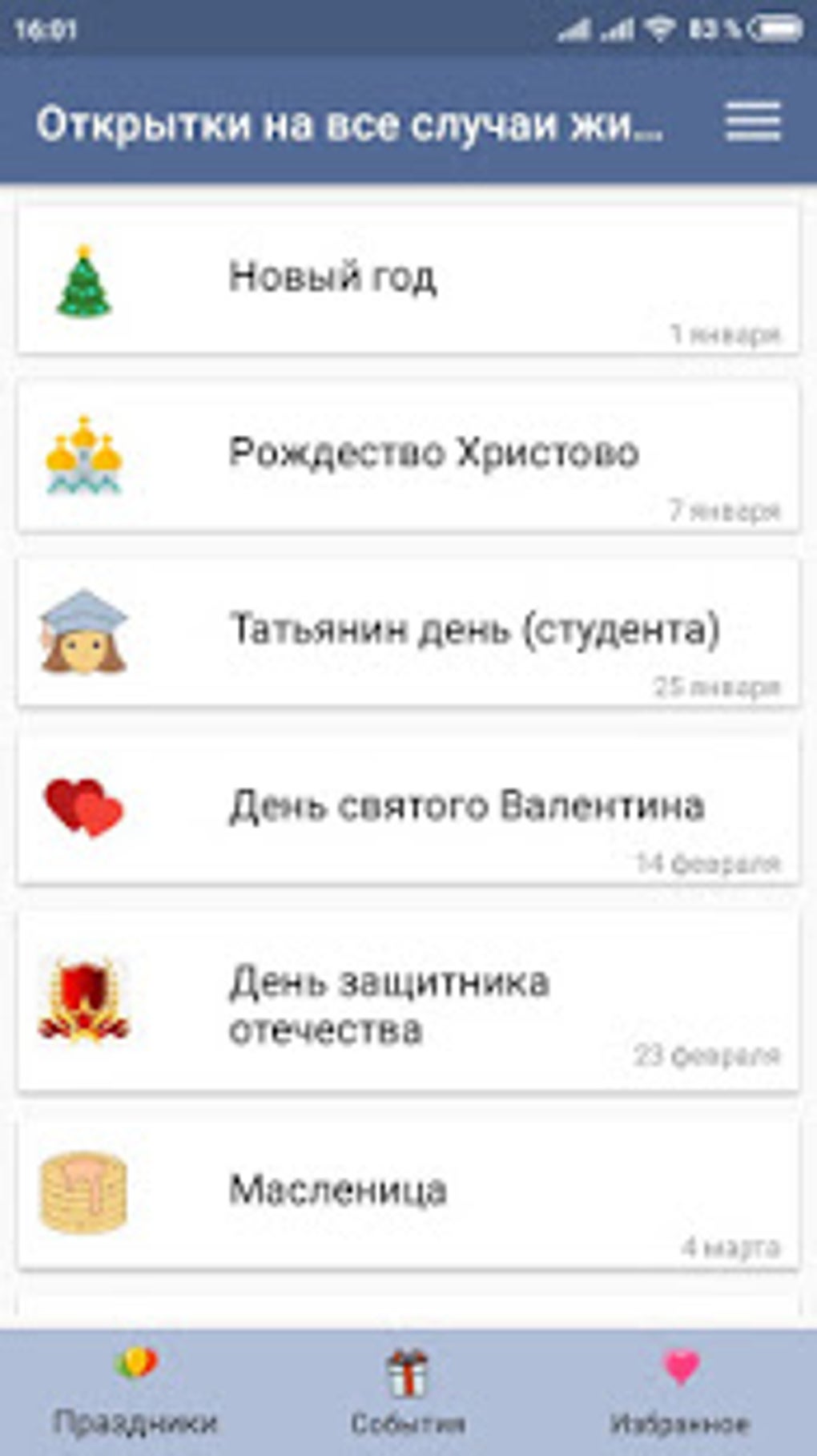Open the hamburger menu
Viewport: 817px width, 1456px height.
point(752,123)
